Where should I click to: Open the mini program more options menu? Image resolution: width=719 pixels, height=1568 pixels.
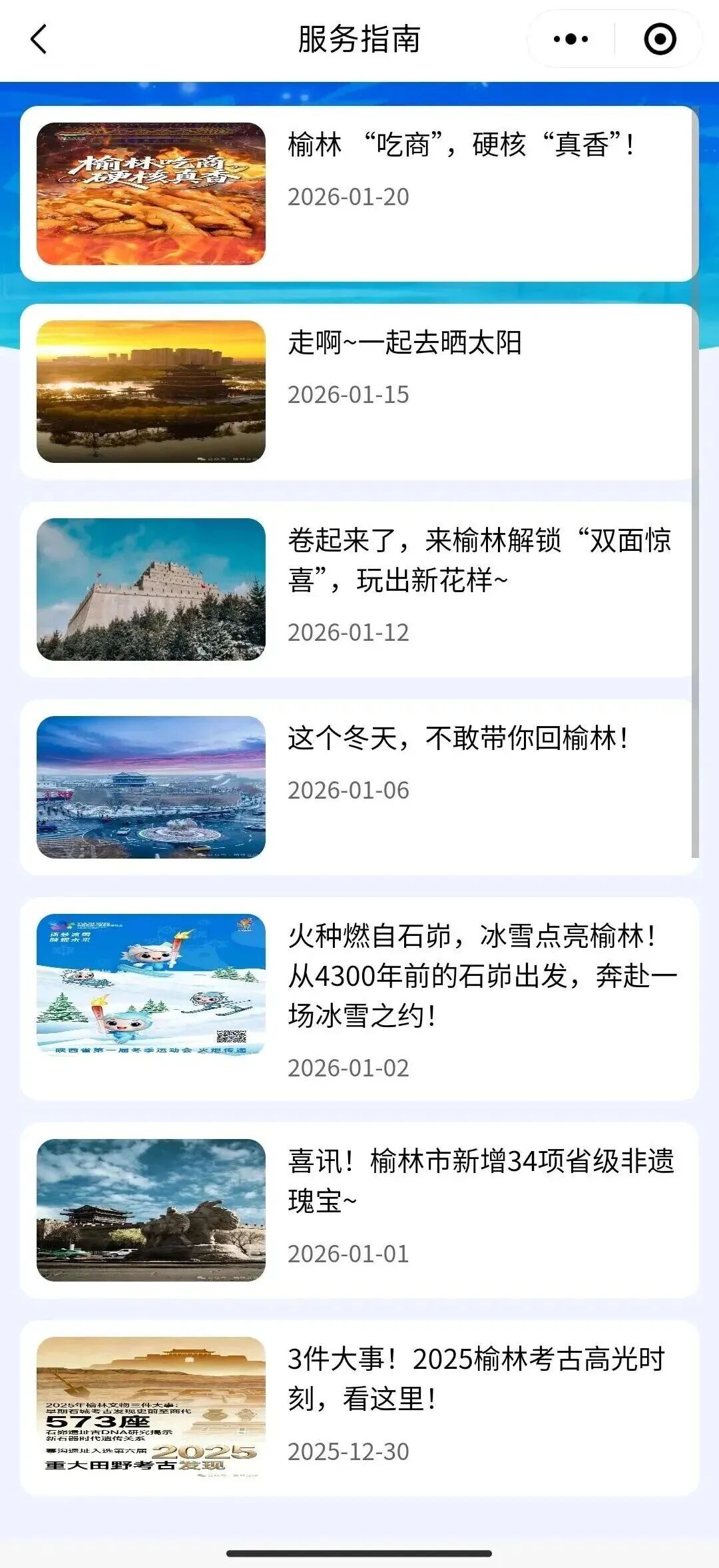571,39
